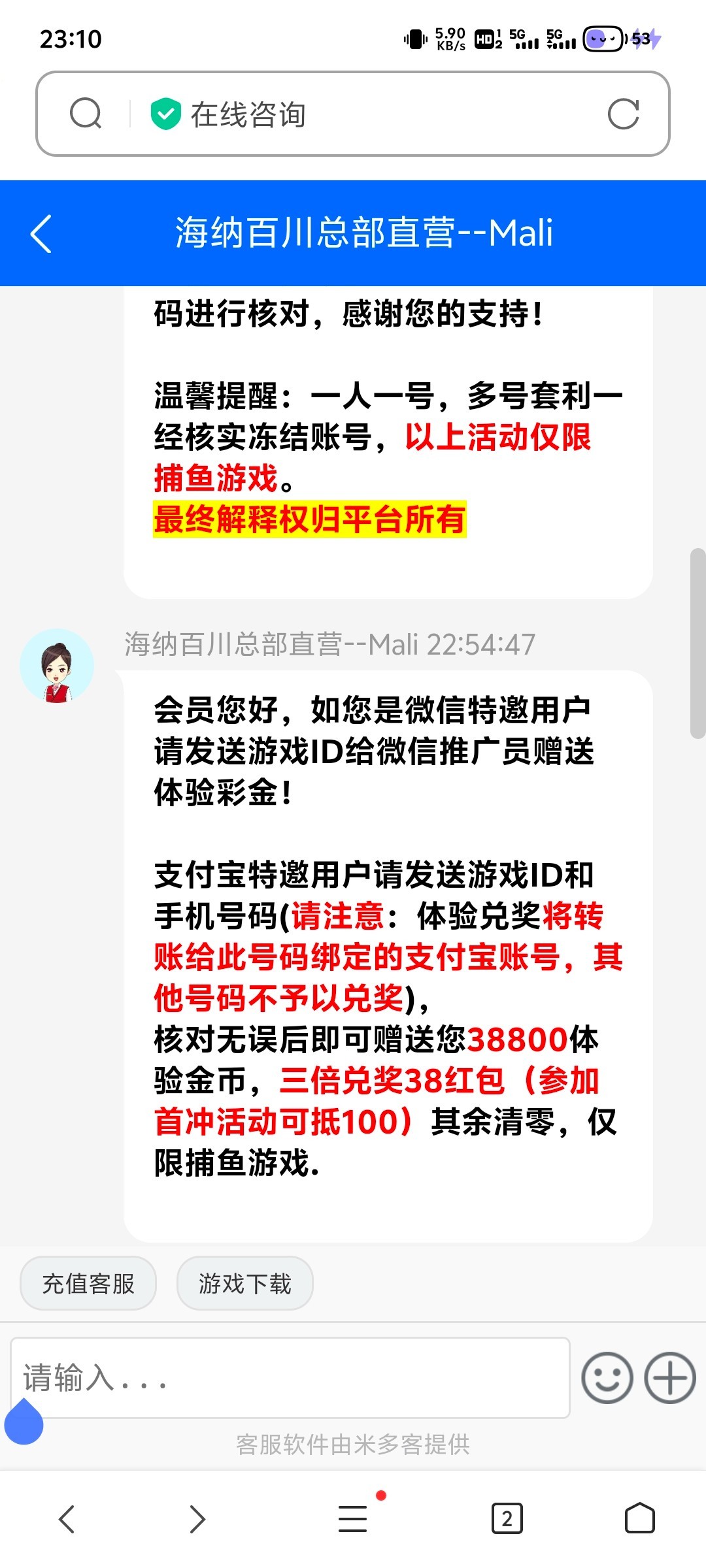This screenshot has width=706, height=1568.
Task: Go to the browser home page
Action: (x=639, y=1519)
